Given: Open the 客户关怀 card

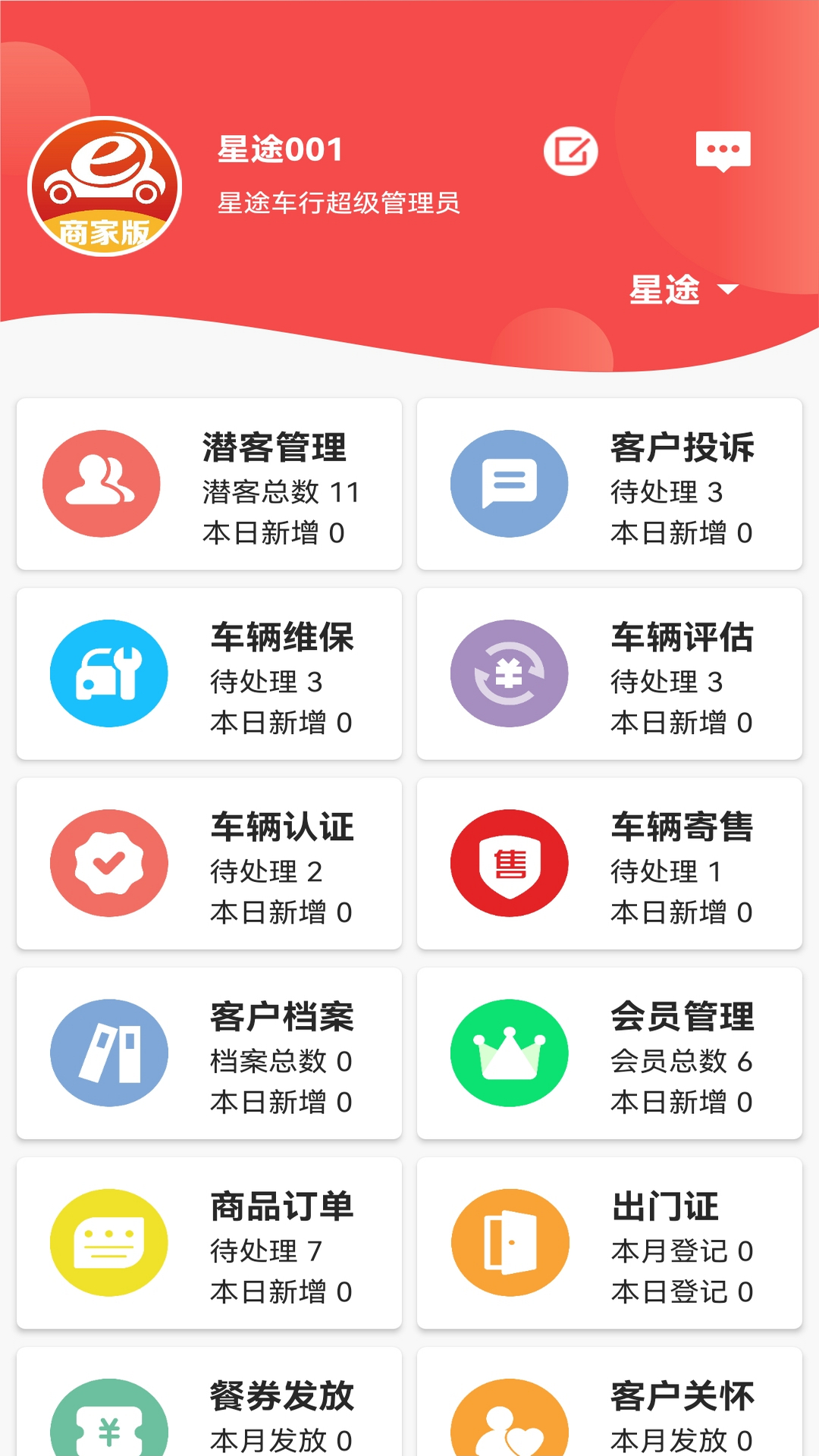Looking at the screenshot, I should click(610, 1409).
